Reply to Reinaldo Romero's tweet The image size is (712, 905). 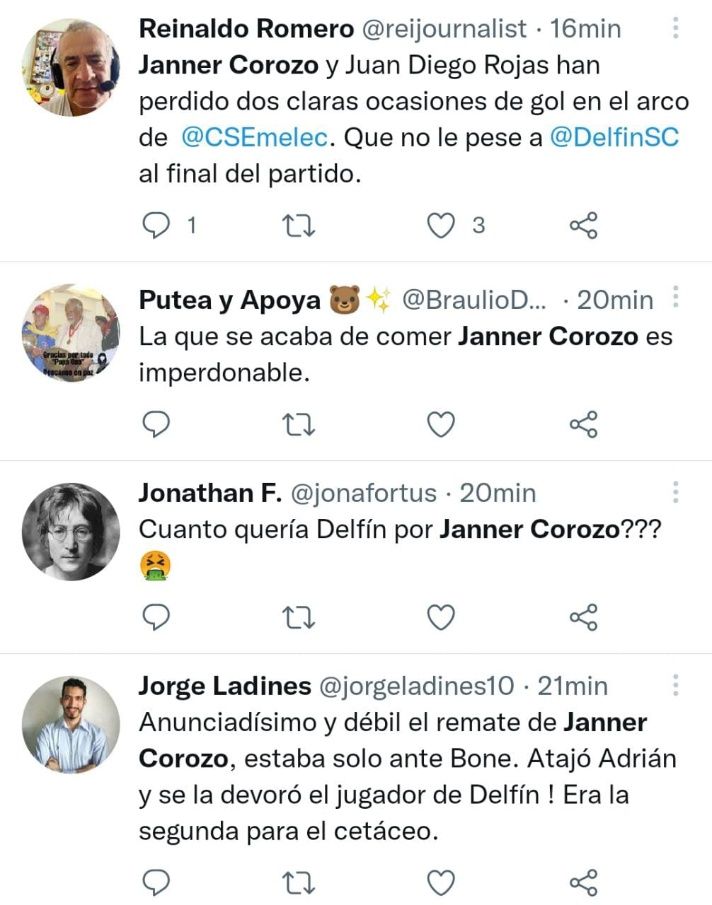coord(155,226)
